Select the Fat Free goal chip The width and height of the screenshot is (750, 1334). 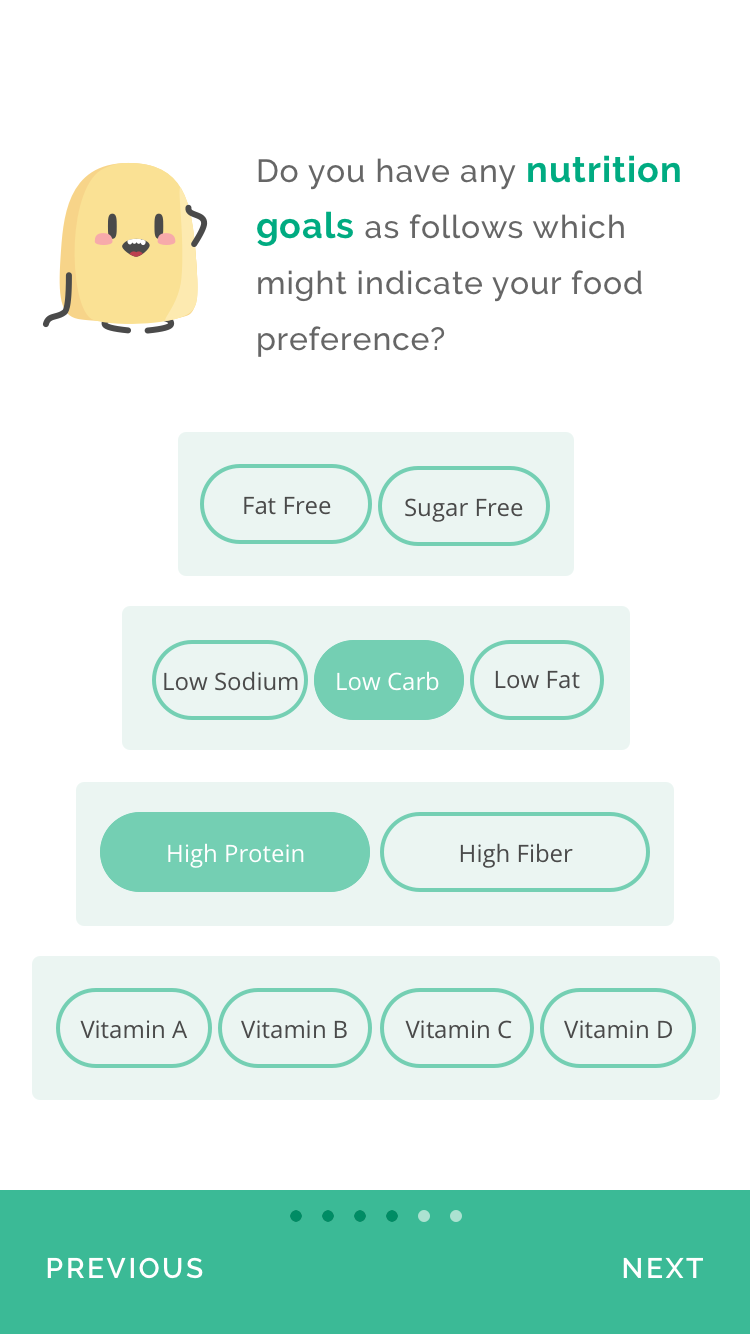tap(286, 505)
